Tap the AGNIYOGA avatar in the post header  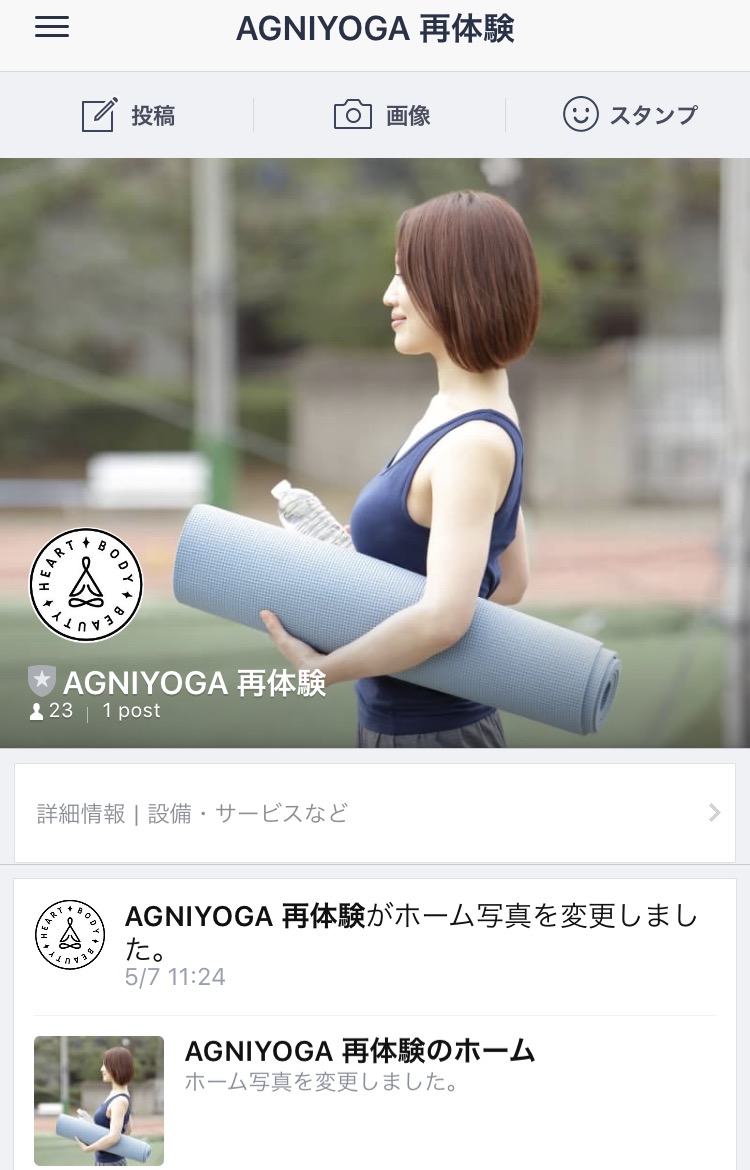pyautogui.click(x=70, y=934)
